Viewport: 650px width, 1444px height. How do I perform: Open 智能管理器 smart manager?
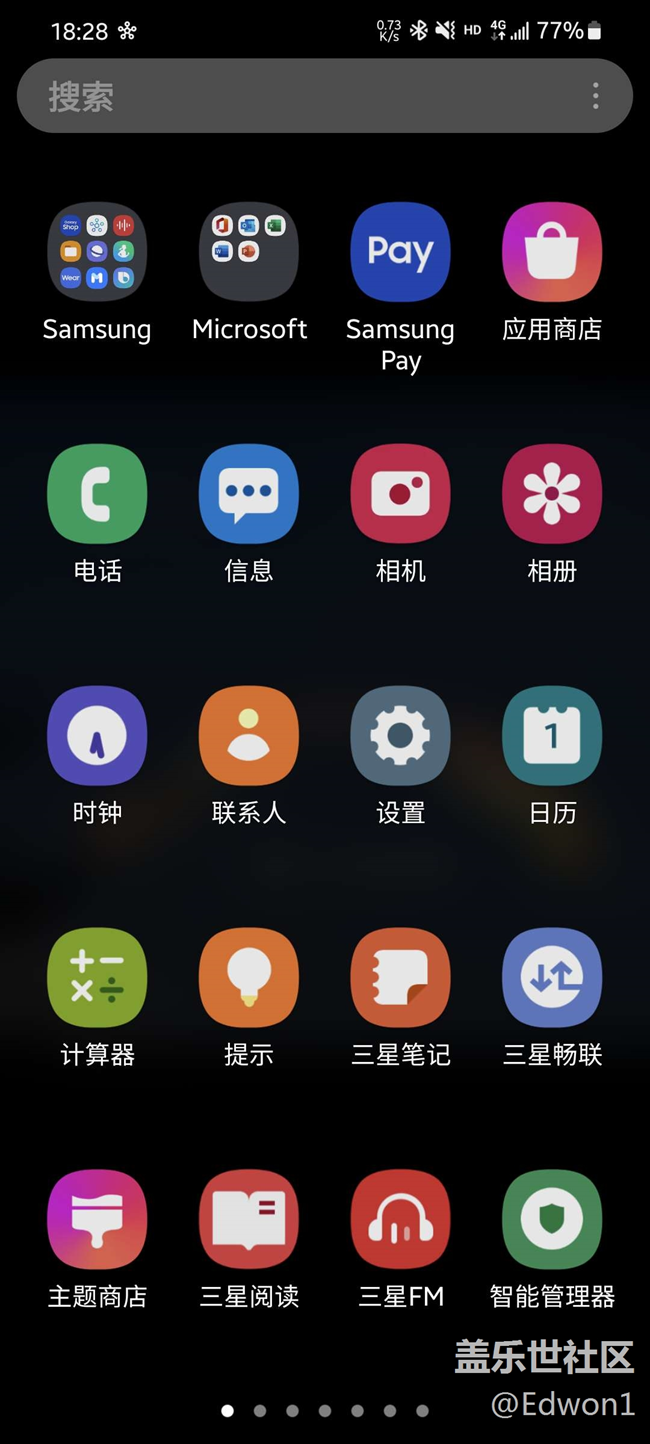[552, 1220]
